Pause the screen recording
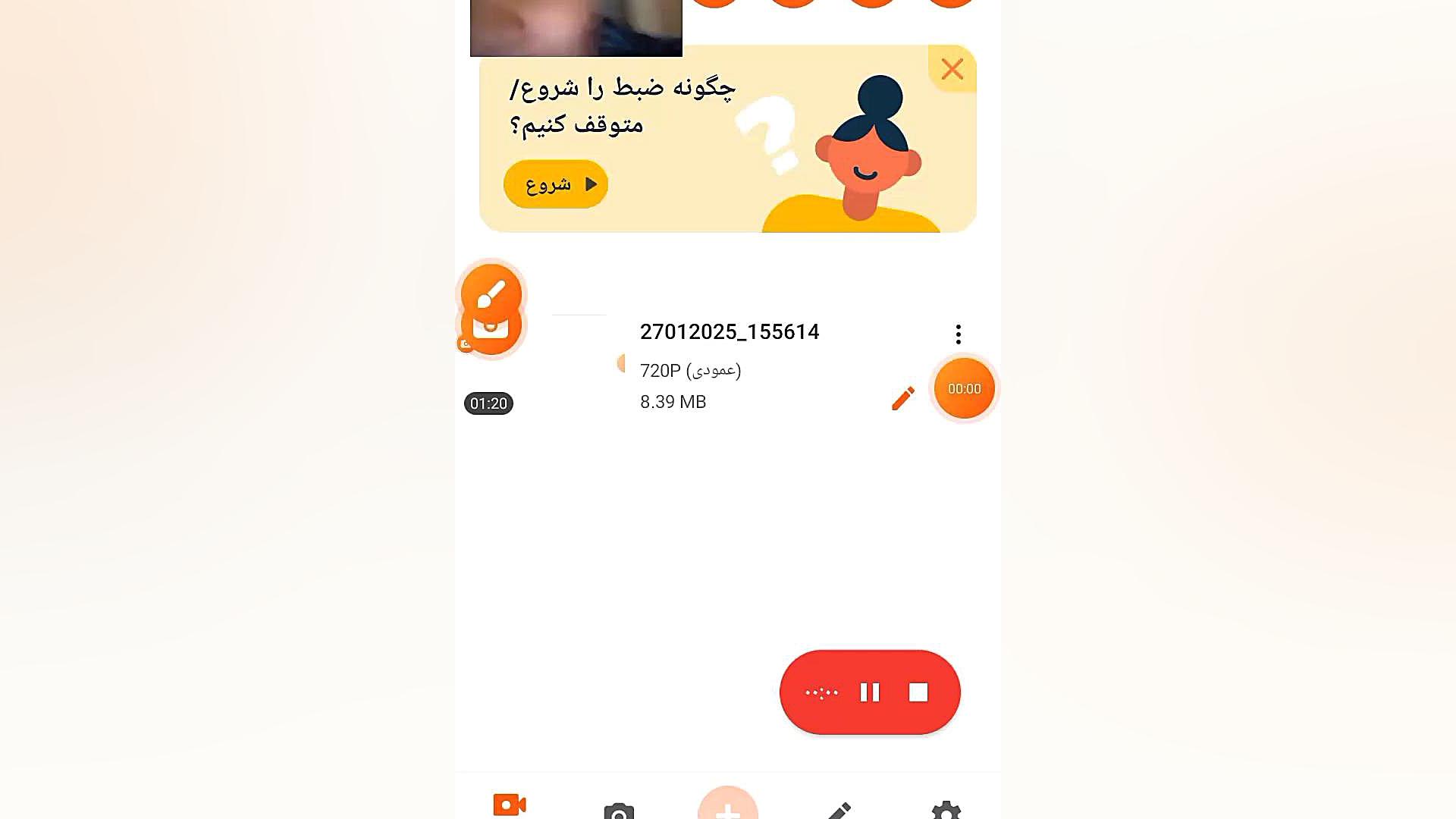Image resolution: width=1456 pixels, height=819 pixels. coord(870,692)
